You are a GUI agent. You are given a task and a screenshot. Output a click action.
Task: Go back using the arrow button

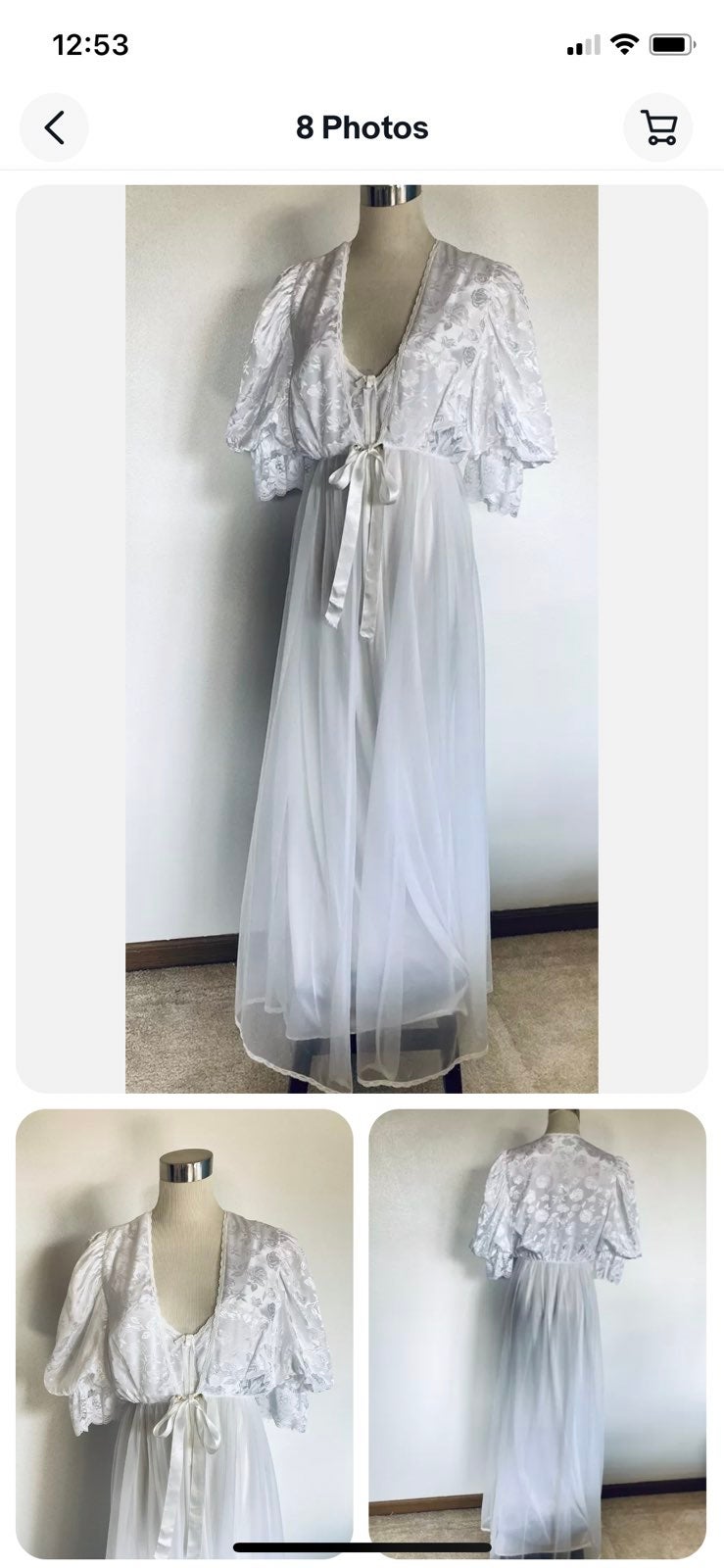point(55,127)
